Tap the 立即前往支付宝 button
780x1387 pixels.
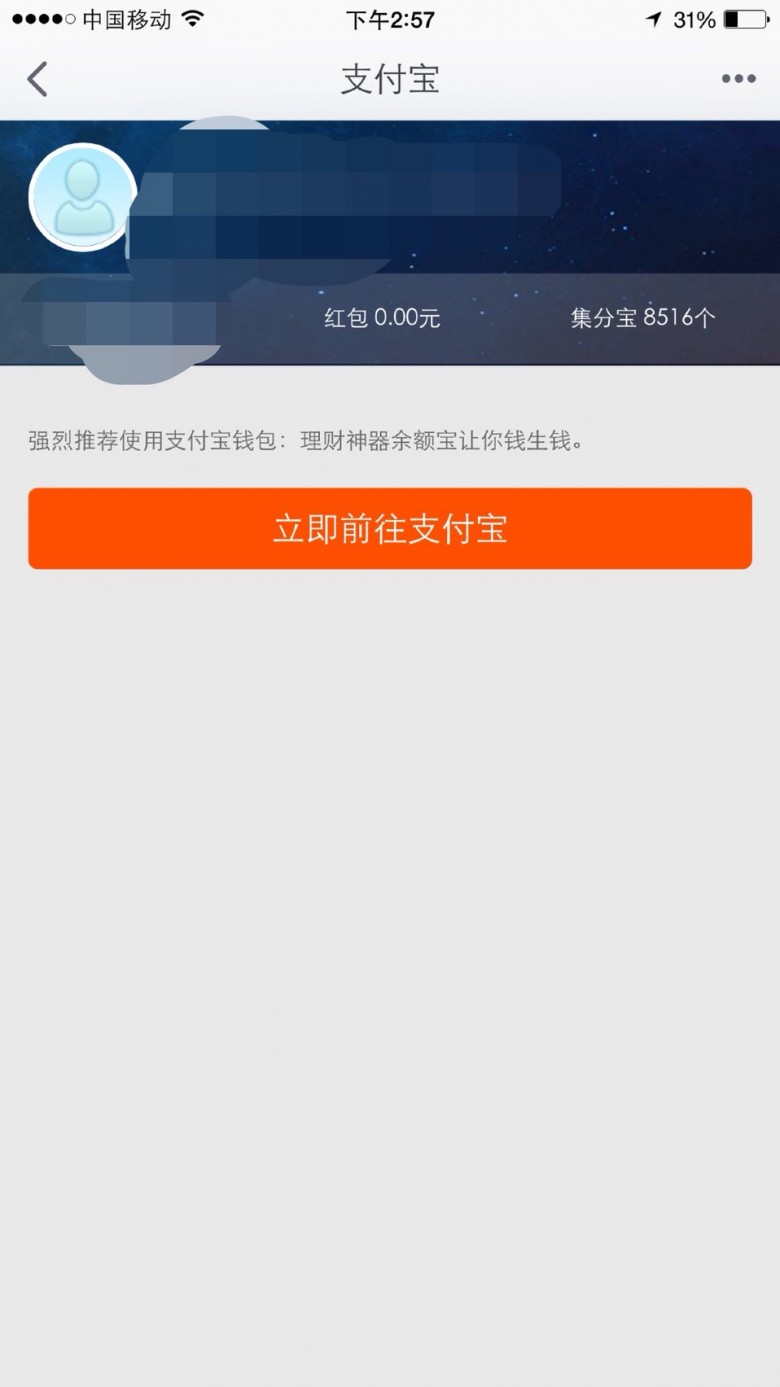coord(390,528)
